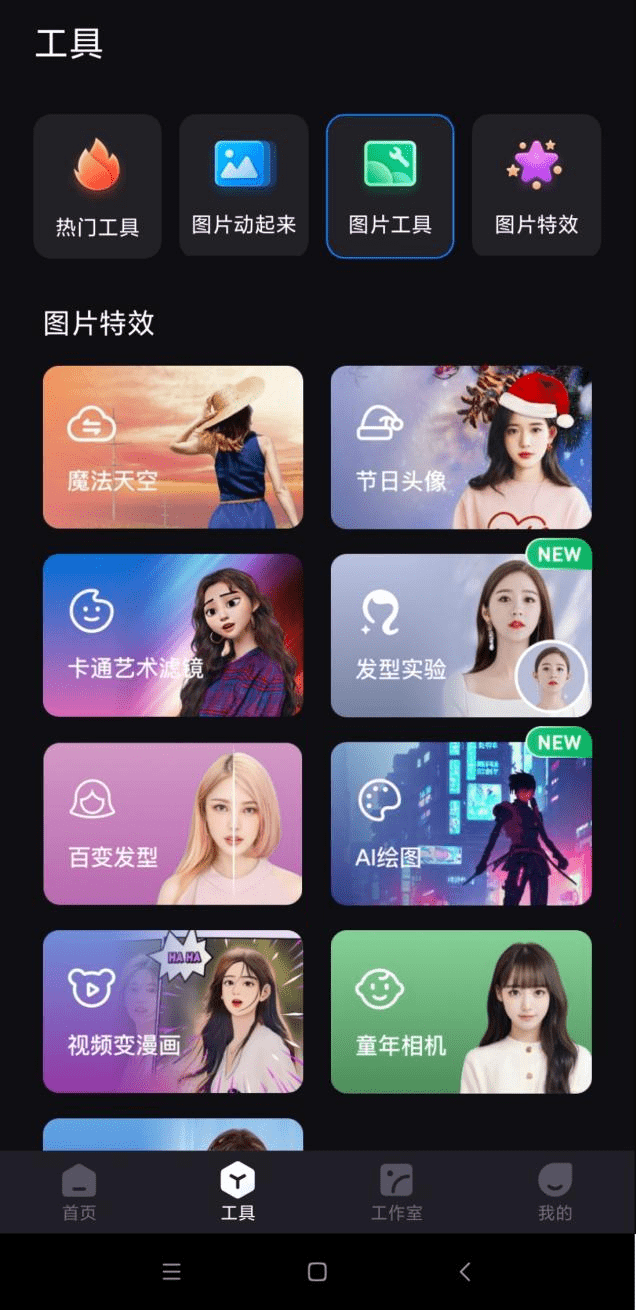Choose the 图片特效 category
Viewport: 636px width, 1310px height.
[537, 186]
